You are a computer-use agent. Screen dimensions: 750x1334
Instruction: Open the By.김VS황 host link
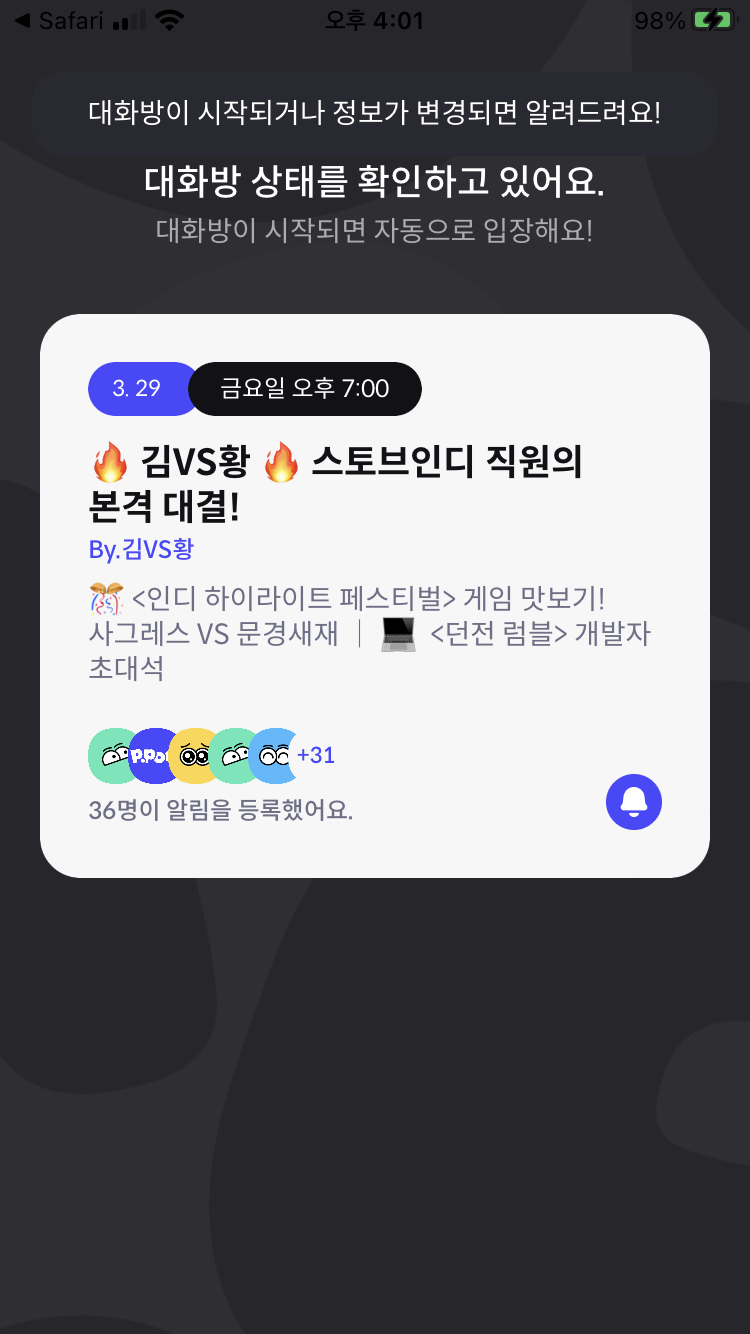click(x=141, y=549)
